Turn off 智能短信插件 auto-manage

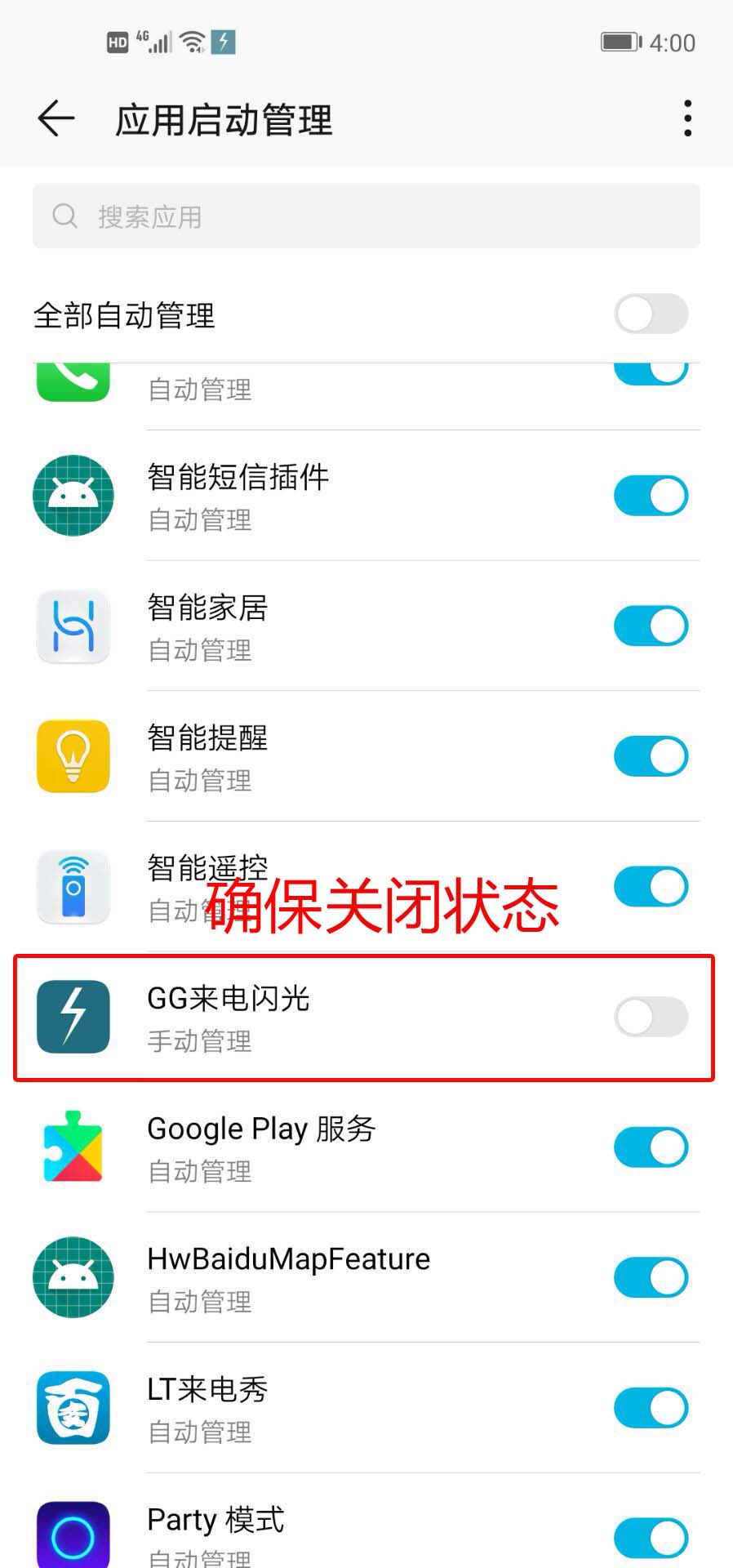(651, 496)
